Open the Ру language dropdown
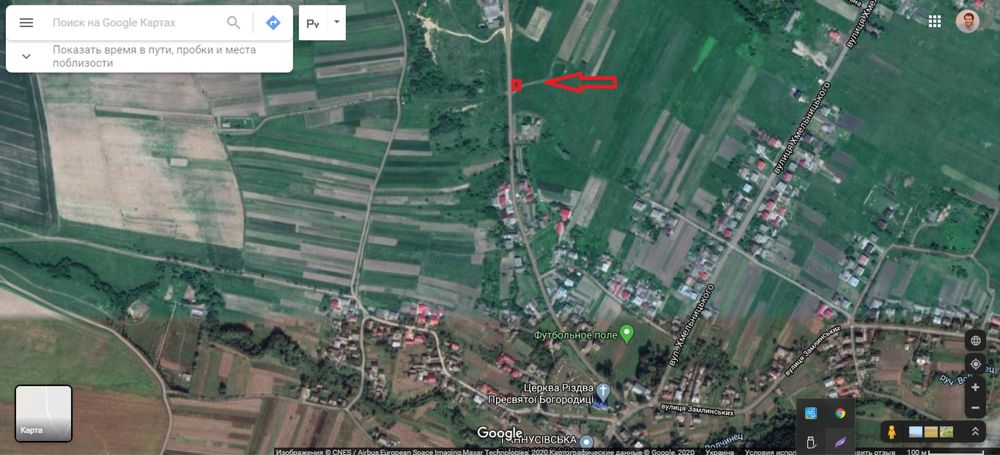This screenshot has width=1000, height=455. tap(337, 21)
